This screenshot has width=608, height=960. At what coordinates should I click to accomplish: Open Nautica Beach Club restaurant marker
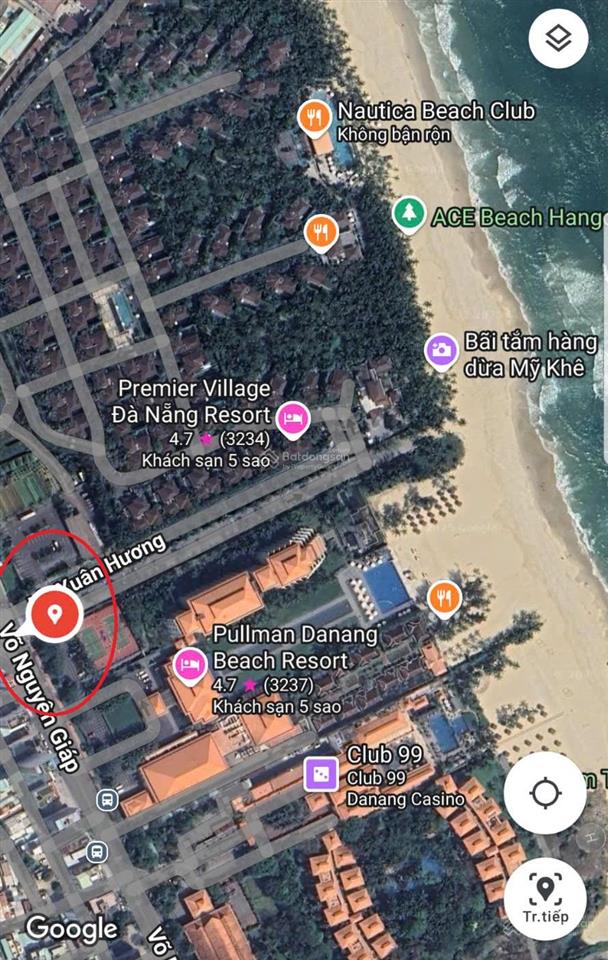(x=314, y=118)
